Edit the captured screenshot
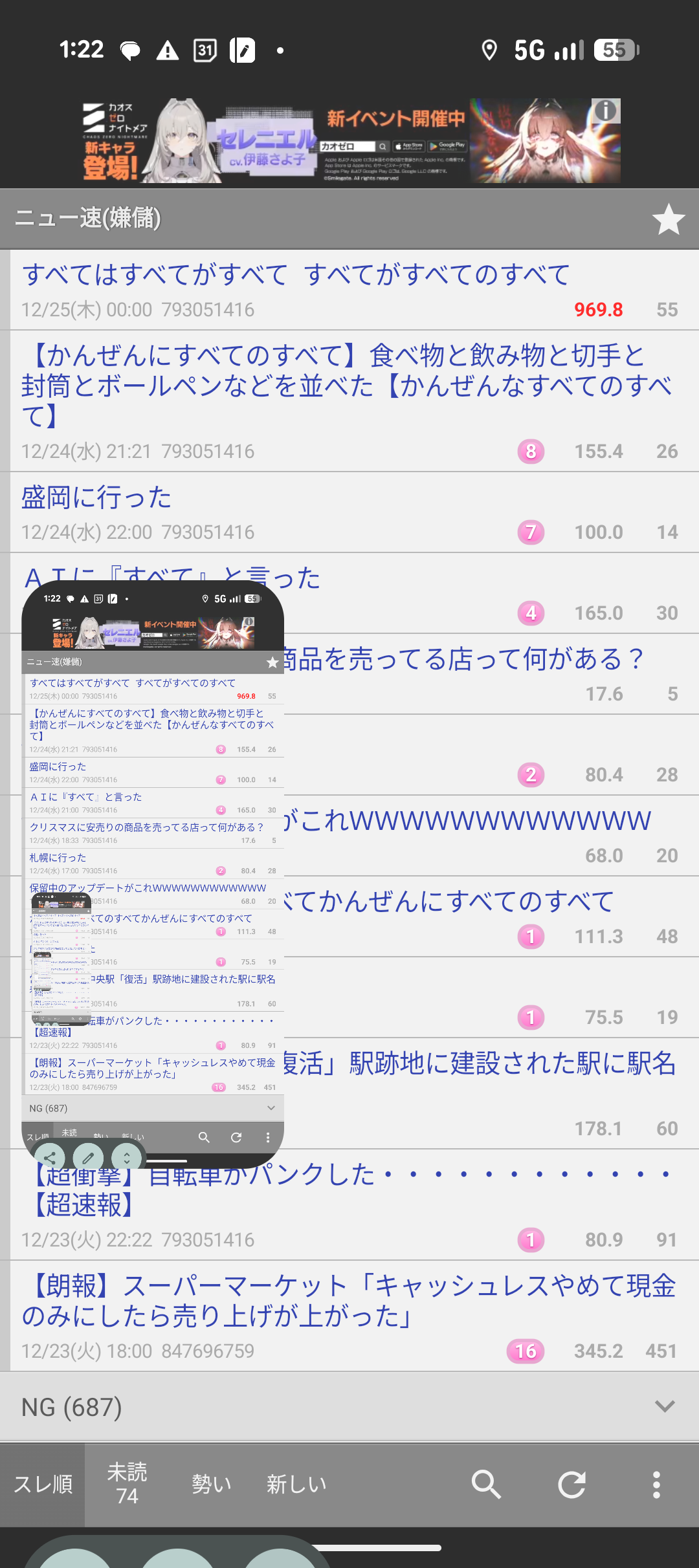The height and width of the screenshot is (1568, 699). pos(89,1158)
